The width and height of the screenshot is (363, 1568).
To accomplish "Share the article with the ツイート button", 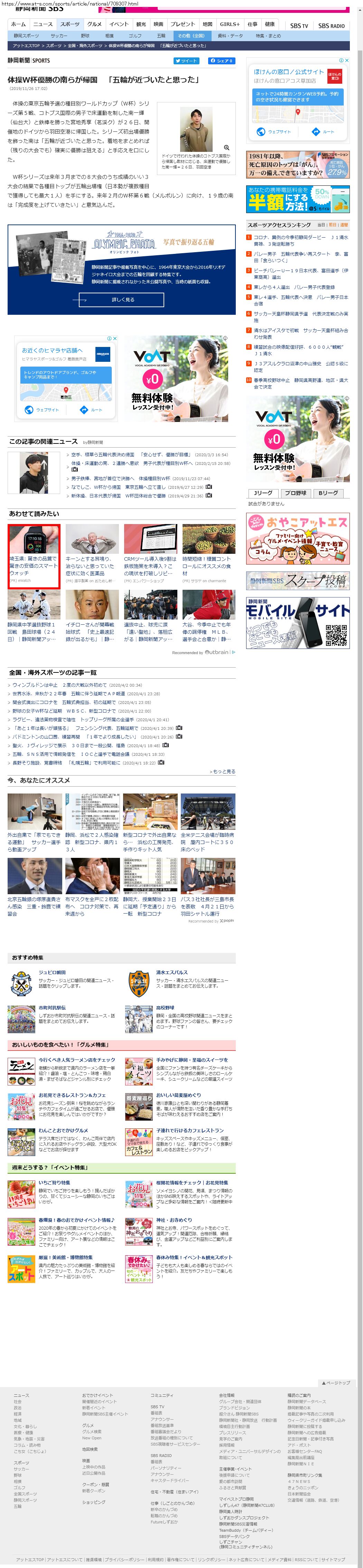I will point(186,61).
